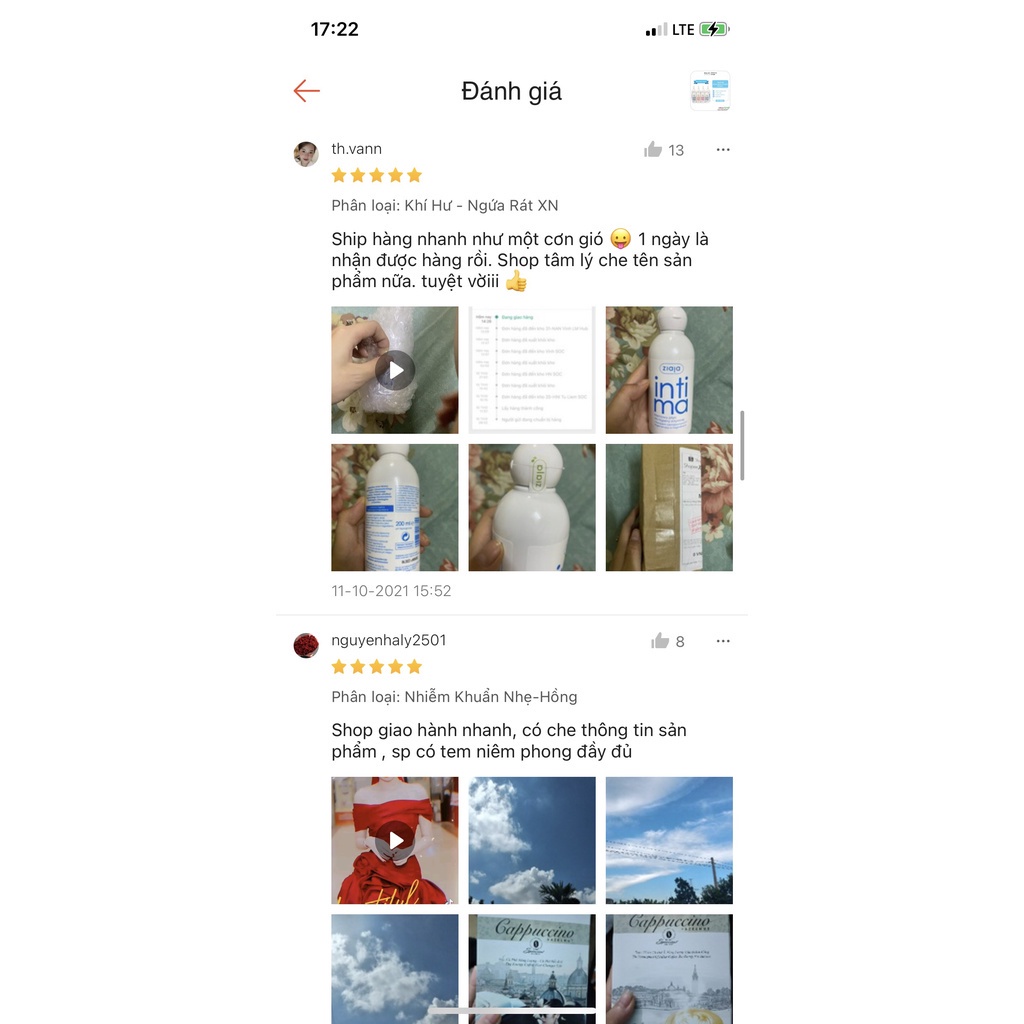Open the darker Cappuccino packet photo
The height and width of the screenshot is (1024, 1024).
[532, 968]
